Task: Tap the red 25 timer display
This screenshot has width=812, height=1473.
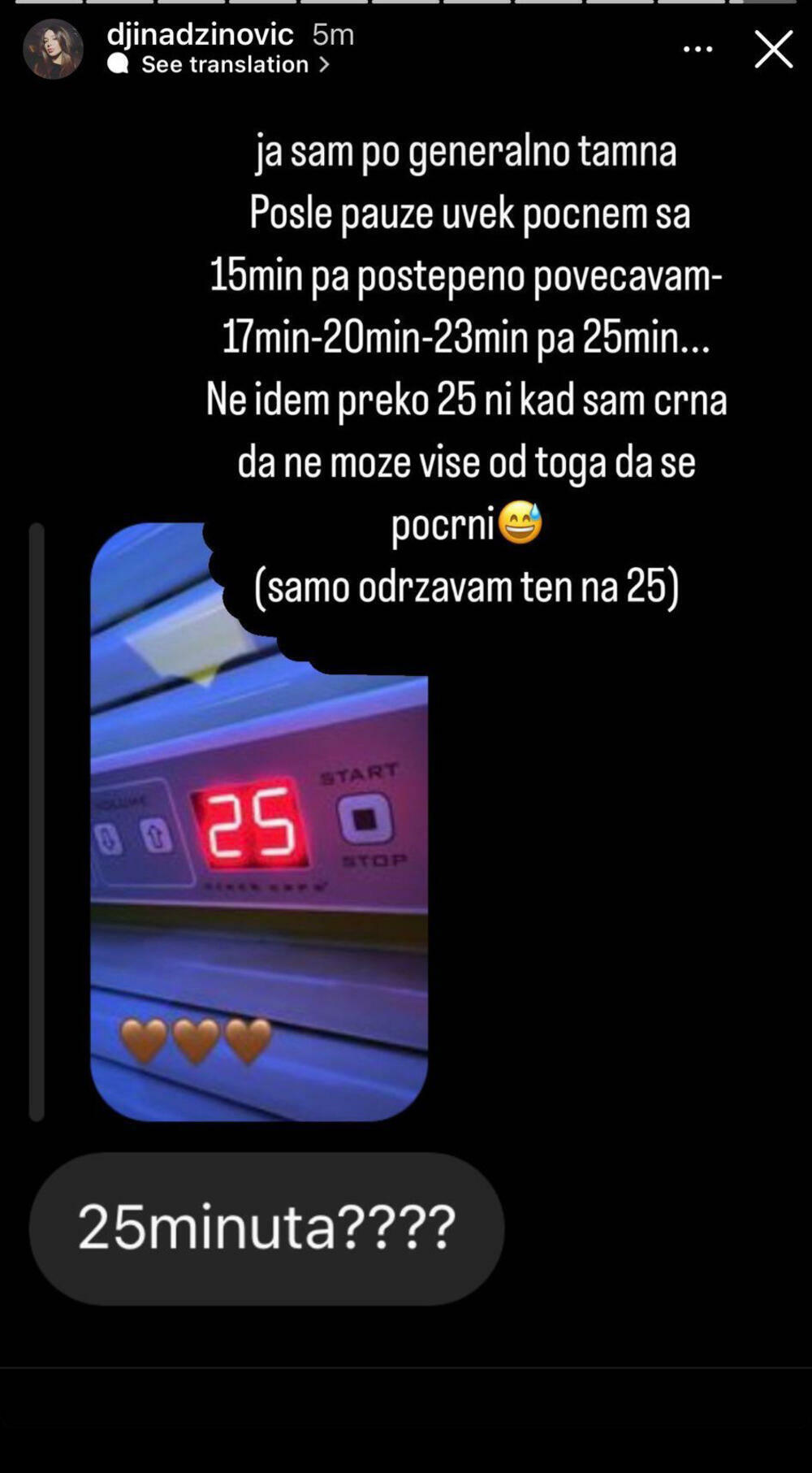Action: click(x=252, y=825)
